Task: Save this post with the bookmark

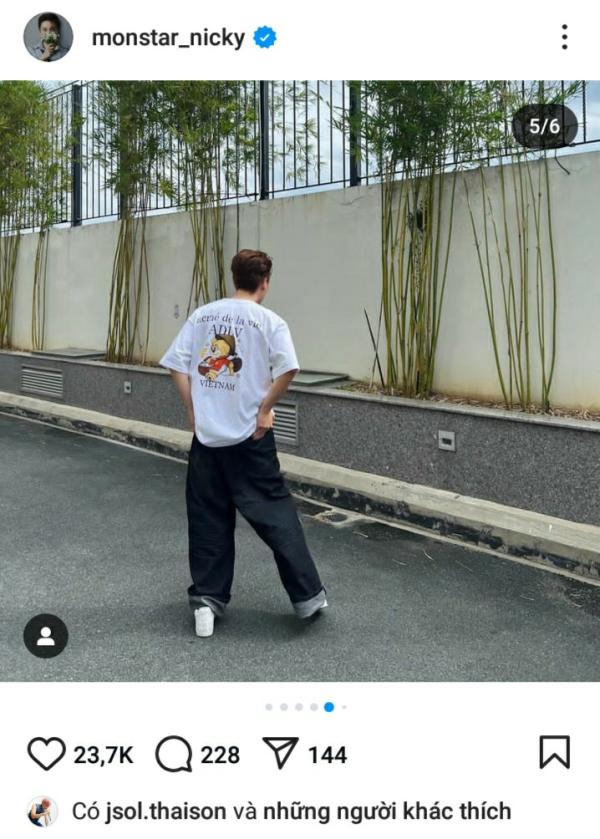Action: [554, 752]
